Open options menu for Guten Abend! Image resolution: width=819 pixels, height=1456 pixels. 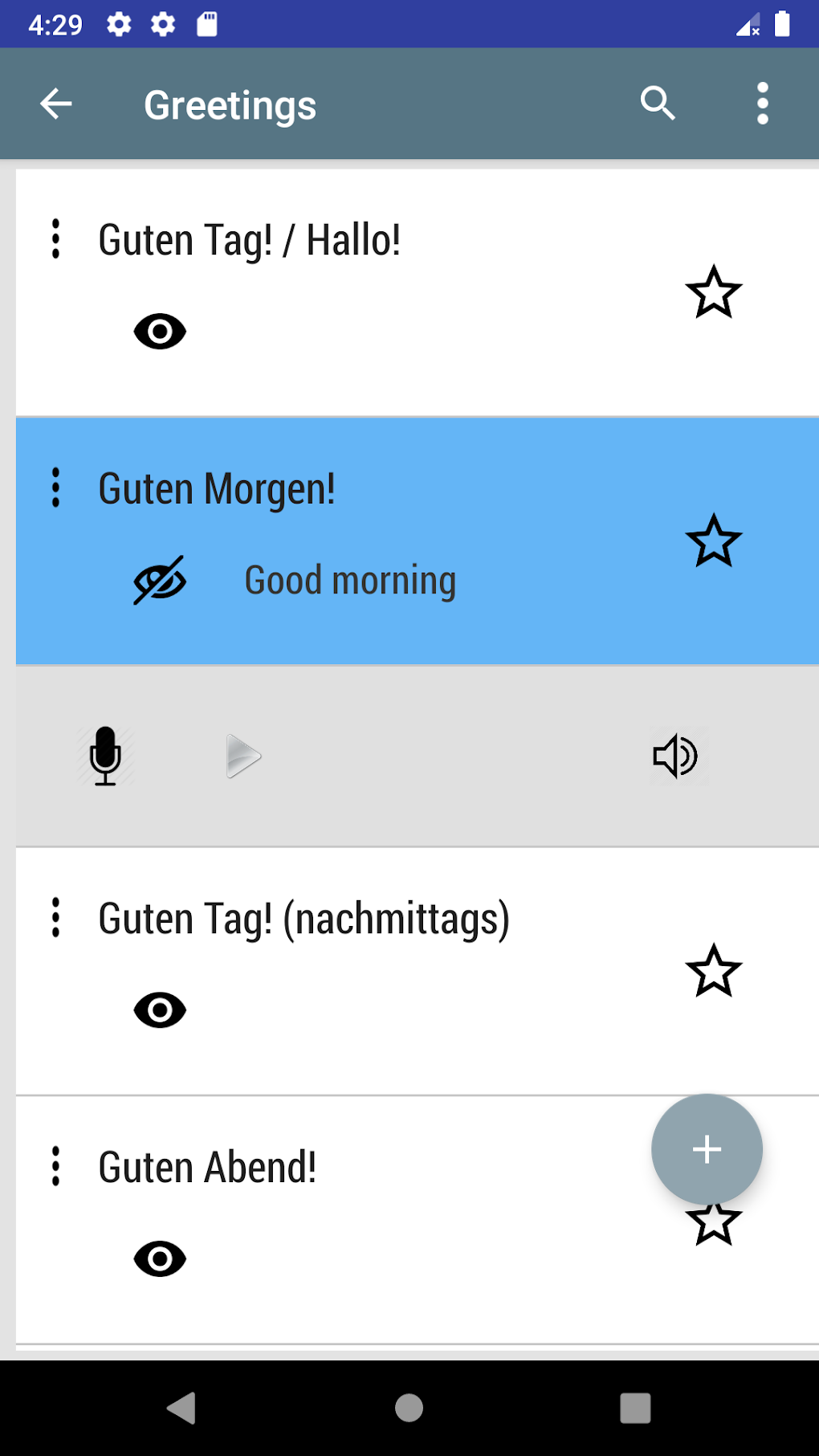[55, 1166]
